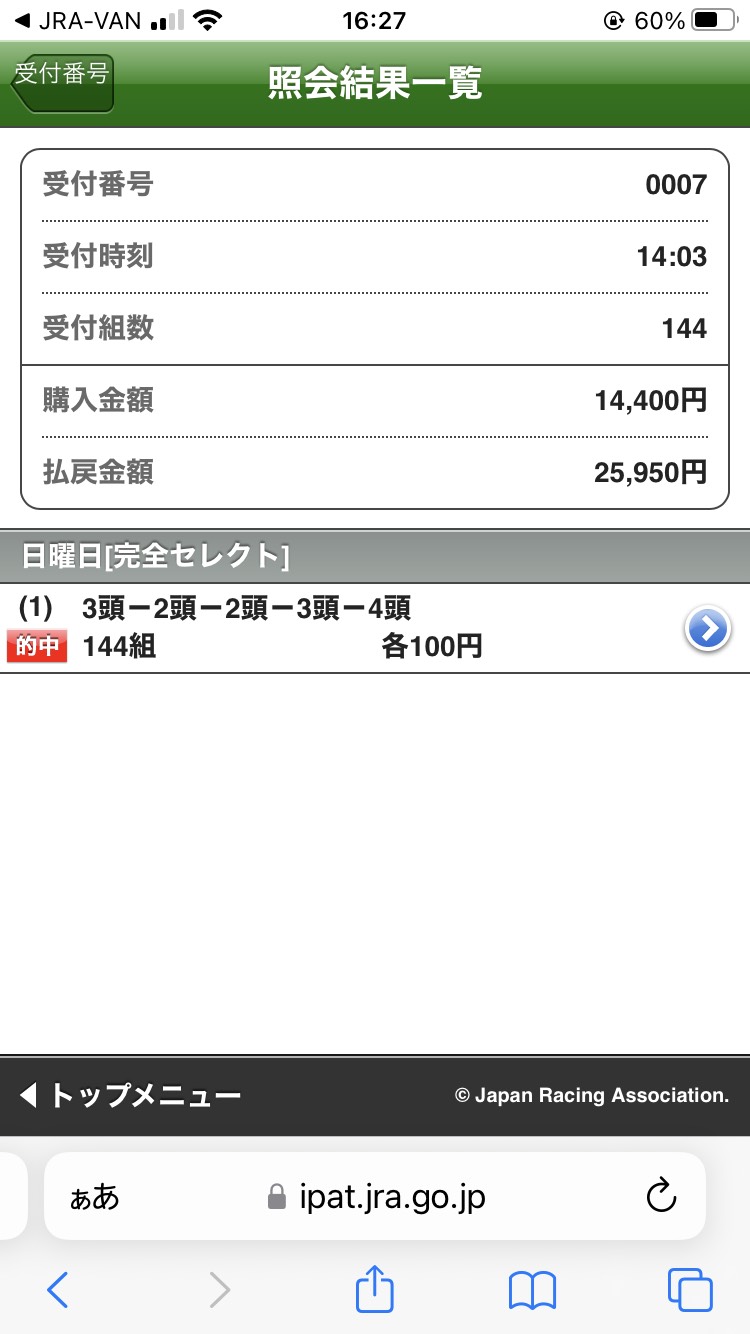This screenshot has width=750, height=1334.
Task: Open Safari bookmarks
Action: pyautogui.click(x=532, y=1291)
